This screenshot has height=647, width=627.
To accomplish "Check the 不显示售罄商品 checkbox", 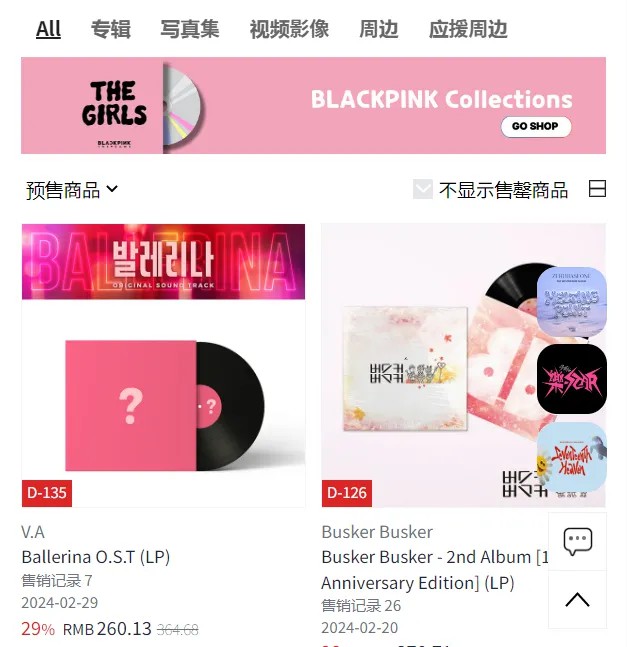I will coord(423,189).
